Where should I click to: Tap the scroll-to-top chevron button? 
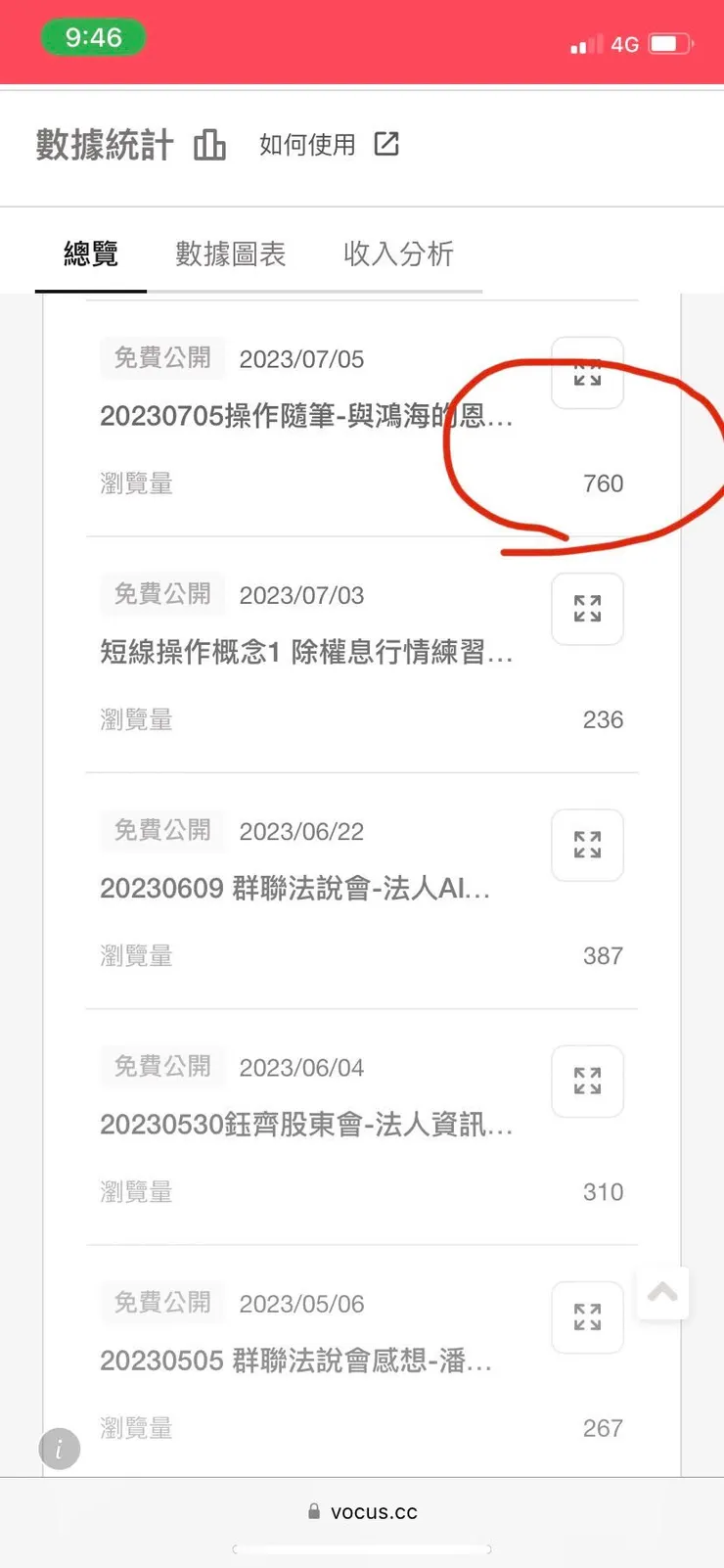point(662,1293)
